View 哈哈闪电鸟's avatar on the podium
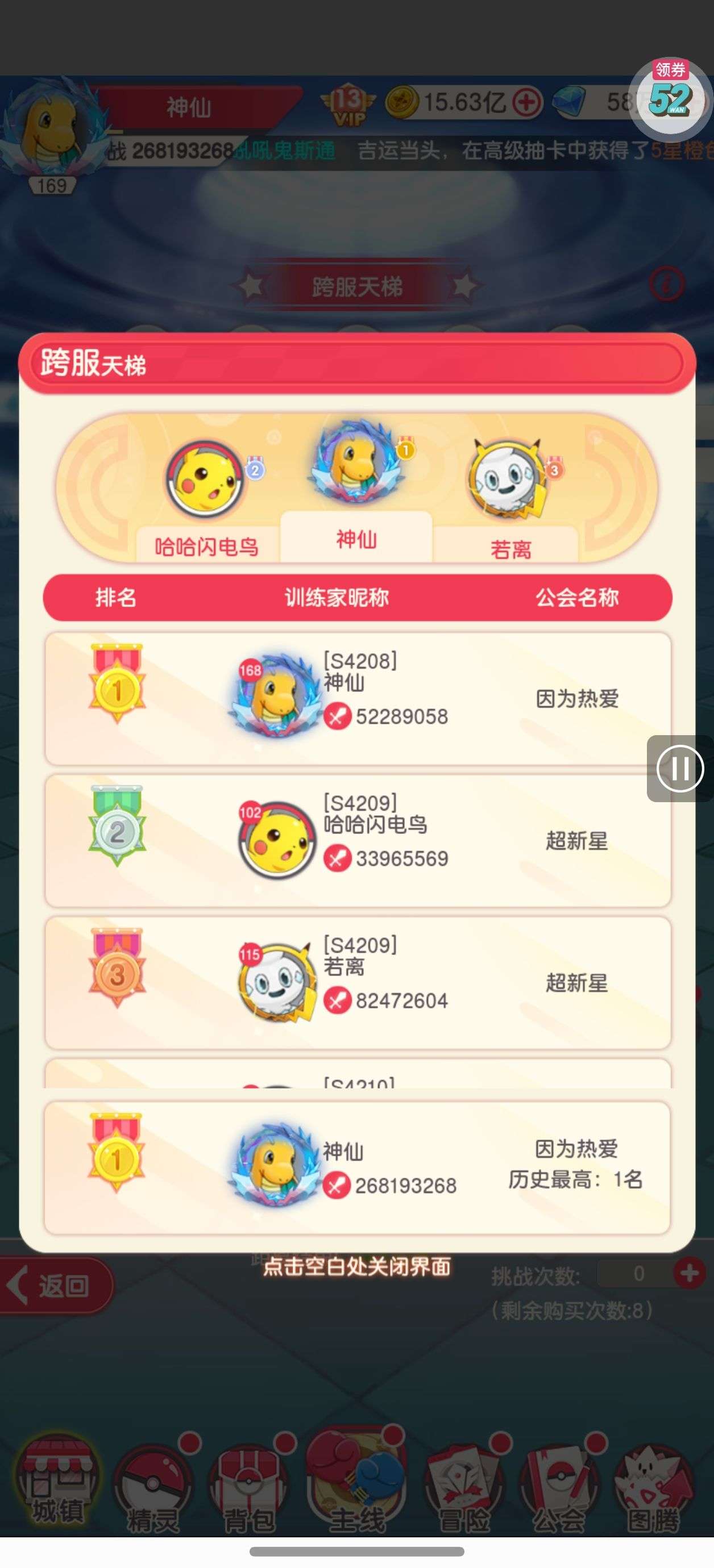Screen dimensions: 714x1568 coord(206,478)
